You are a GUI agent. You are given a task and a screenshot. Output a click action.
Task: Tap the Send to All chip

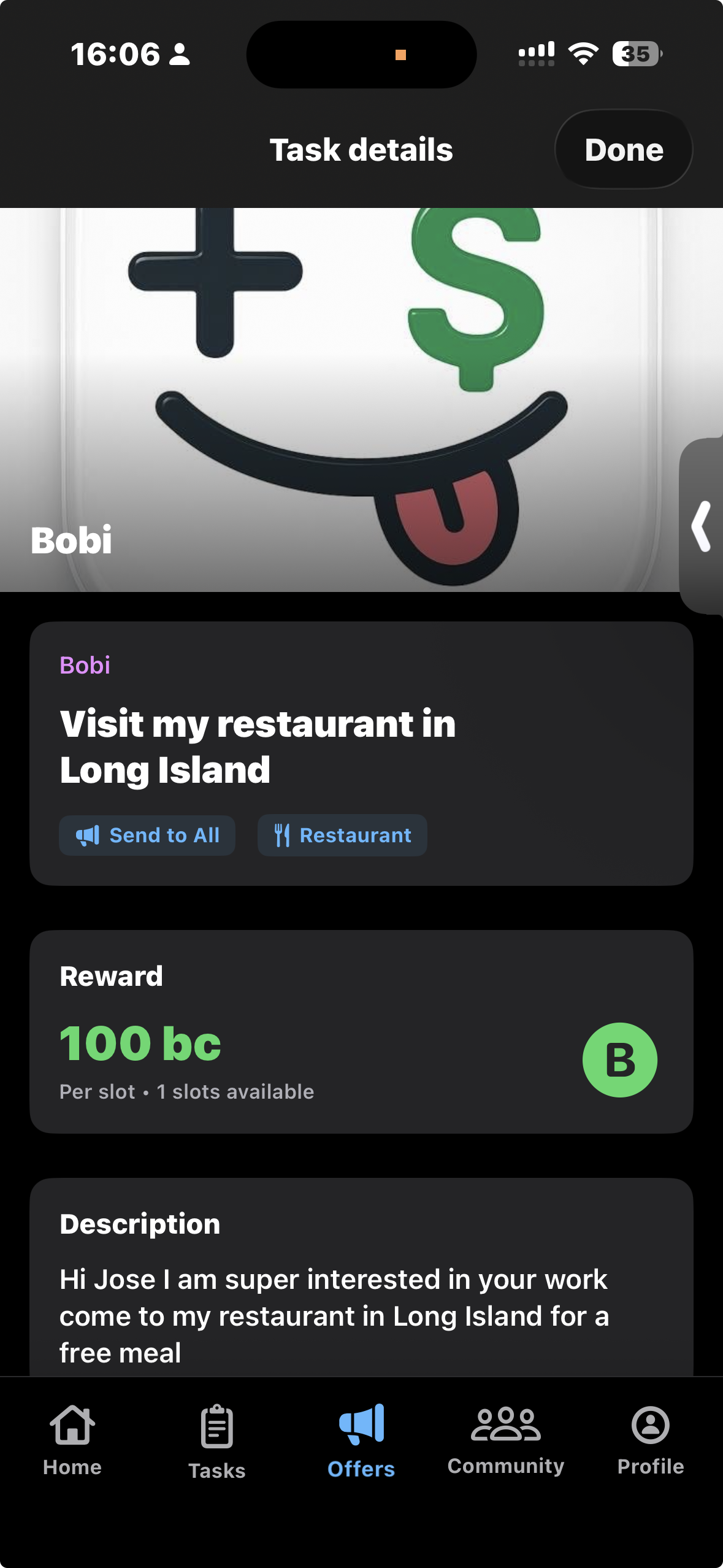coord(147,835)
